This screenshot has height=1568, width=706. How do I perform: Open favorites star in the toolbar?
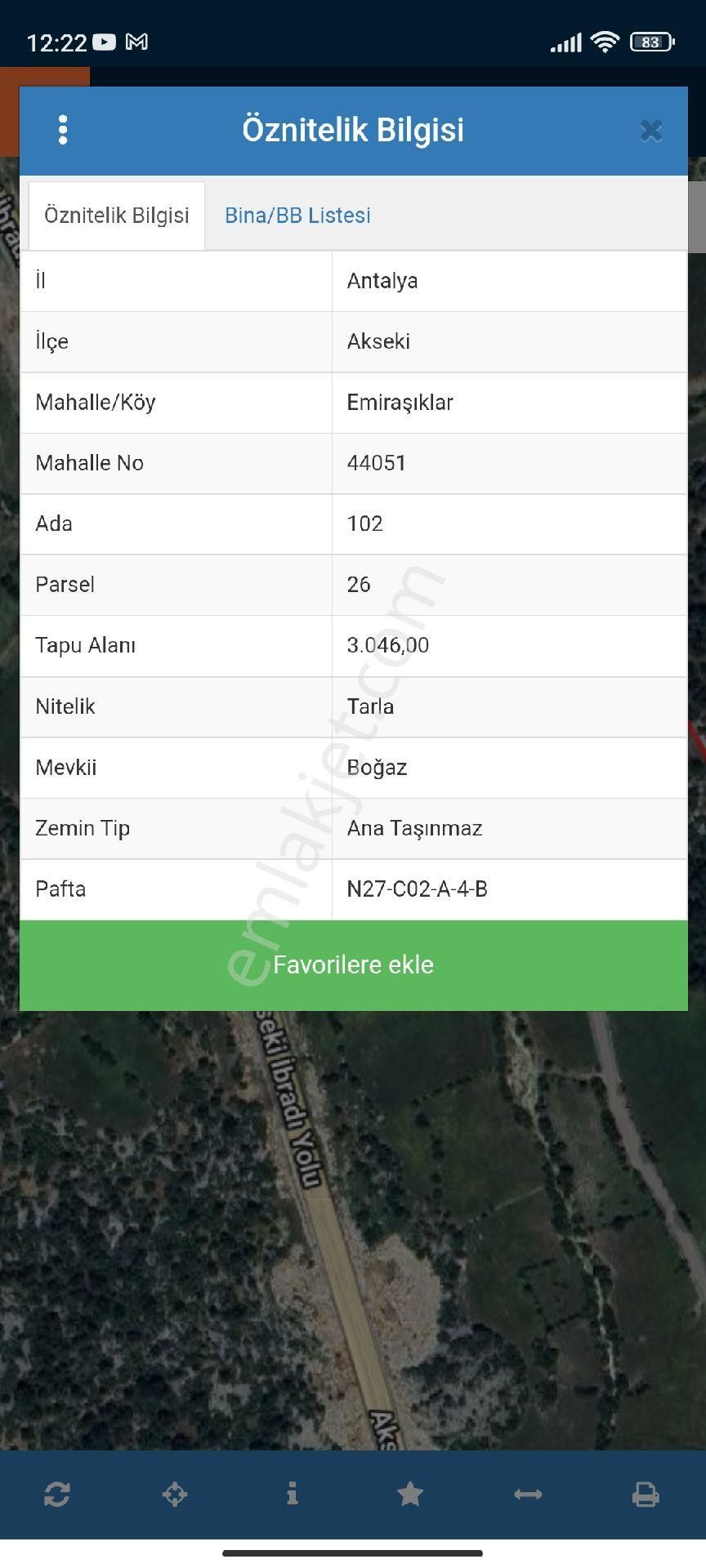point(410,1494)
